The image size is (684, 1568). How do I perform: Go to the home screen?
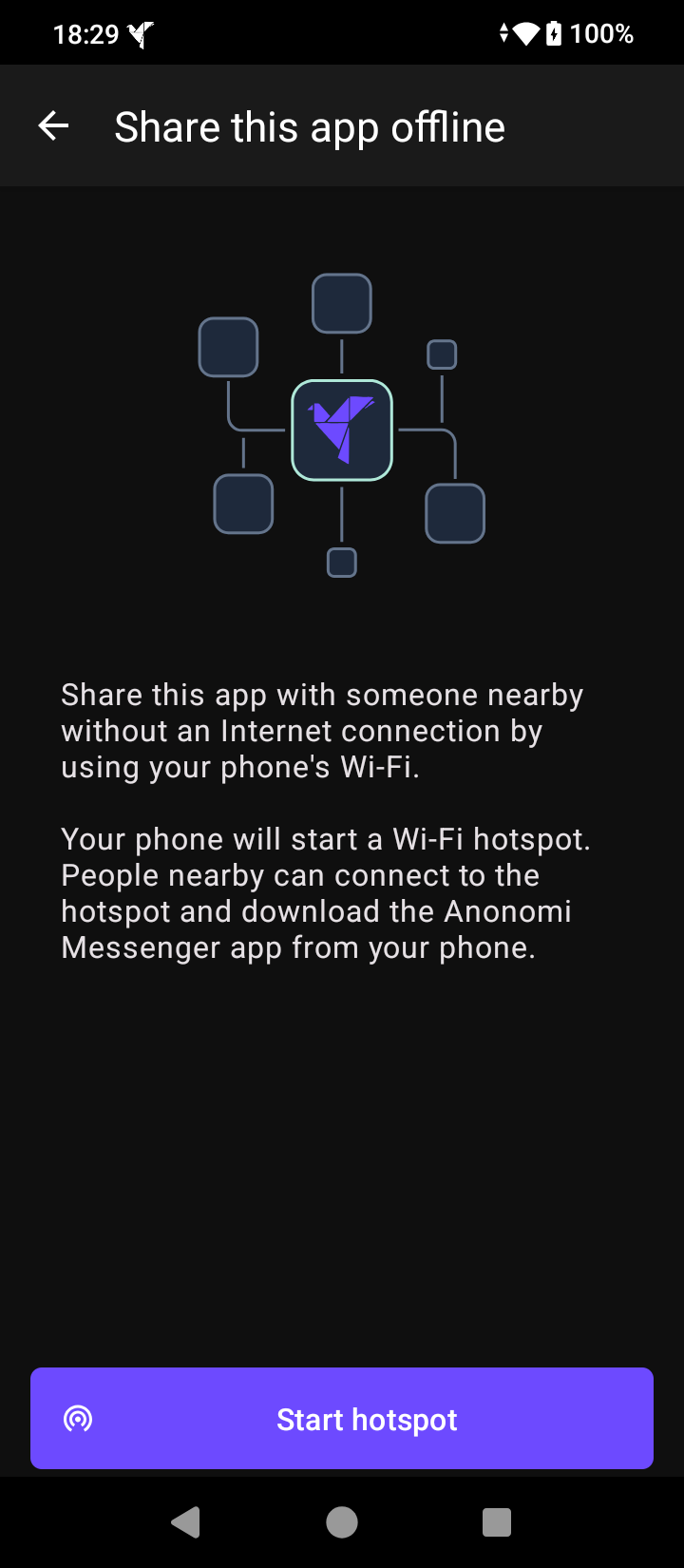342,1522
